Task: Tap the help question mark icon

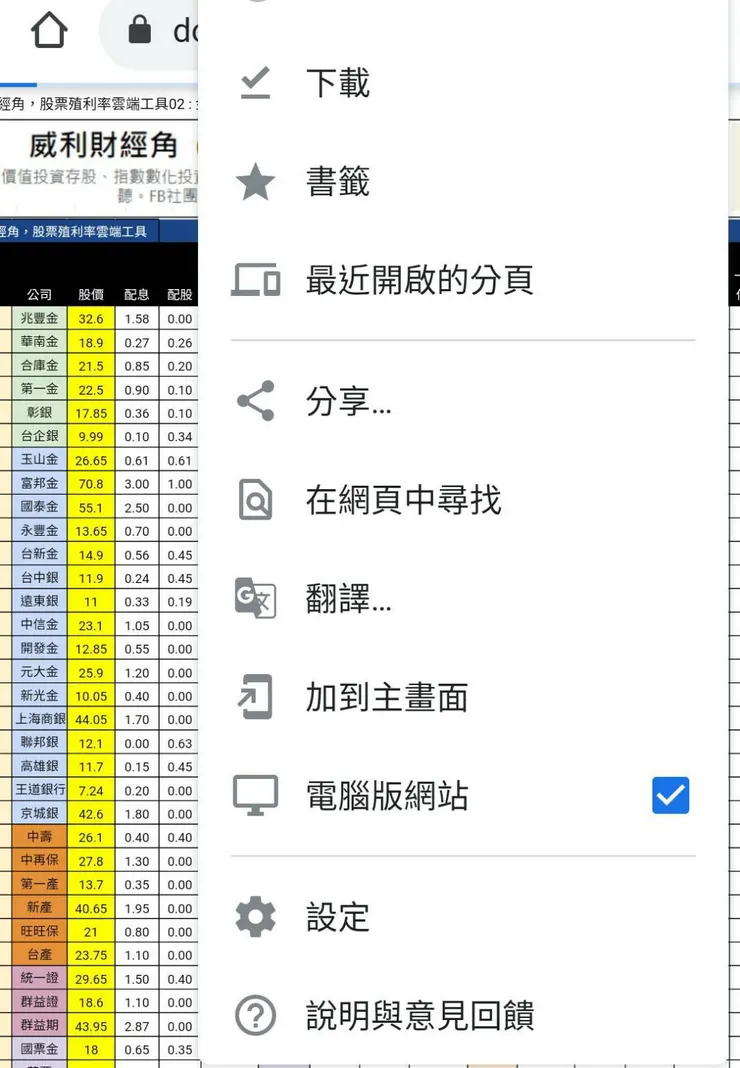Action: tap(256, 1015)
